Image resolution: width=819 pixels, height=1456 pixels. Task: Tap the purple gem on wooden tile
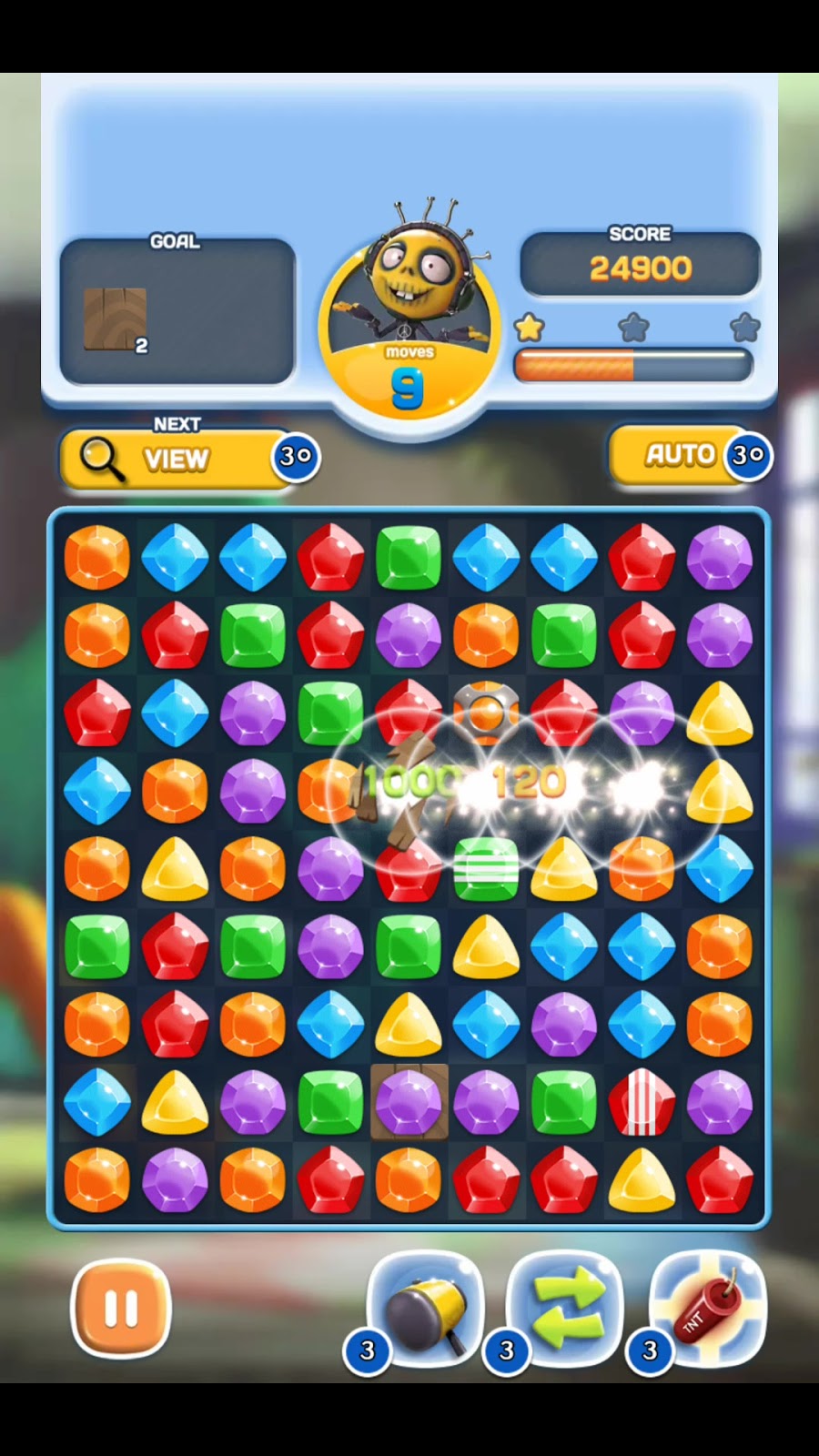(x=409, y=1102)
